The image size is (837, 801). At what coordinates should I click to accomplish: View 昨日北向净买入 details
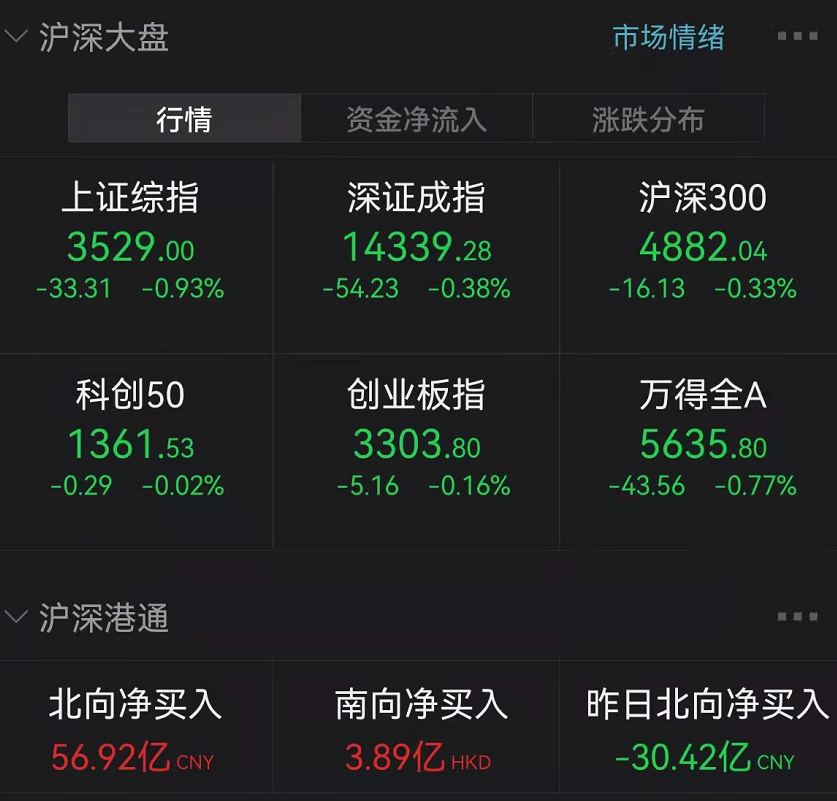(x=706, y=729)
